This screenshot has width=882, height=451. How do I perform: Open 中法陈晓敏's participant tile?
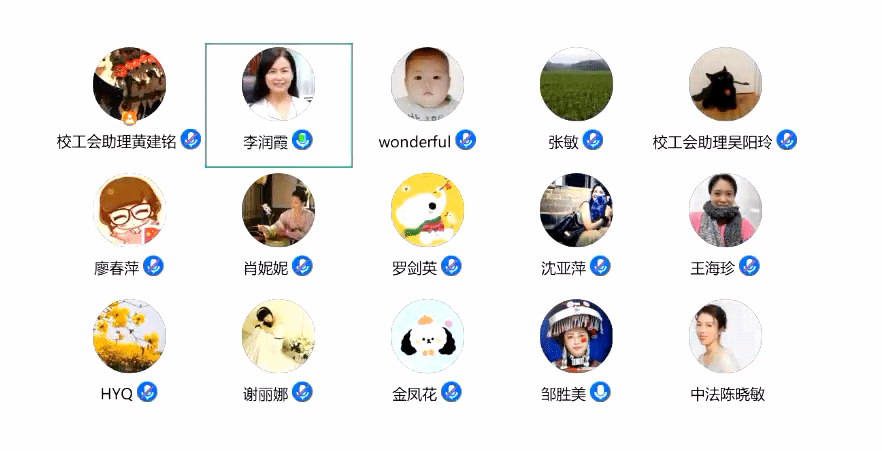pyautogui.click(x=725, y=337)
